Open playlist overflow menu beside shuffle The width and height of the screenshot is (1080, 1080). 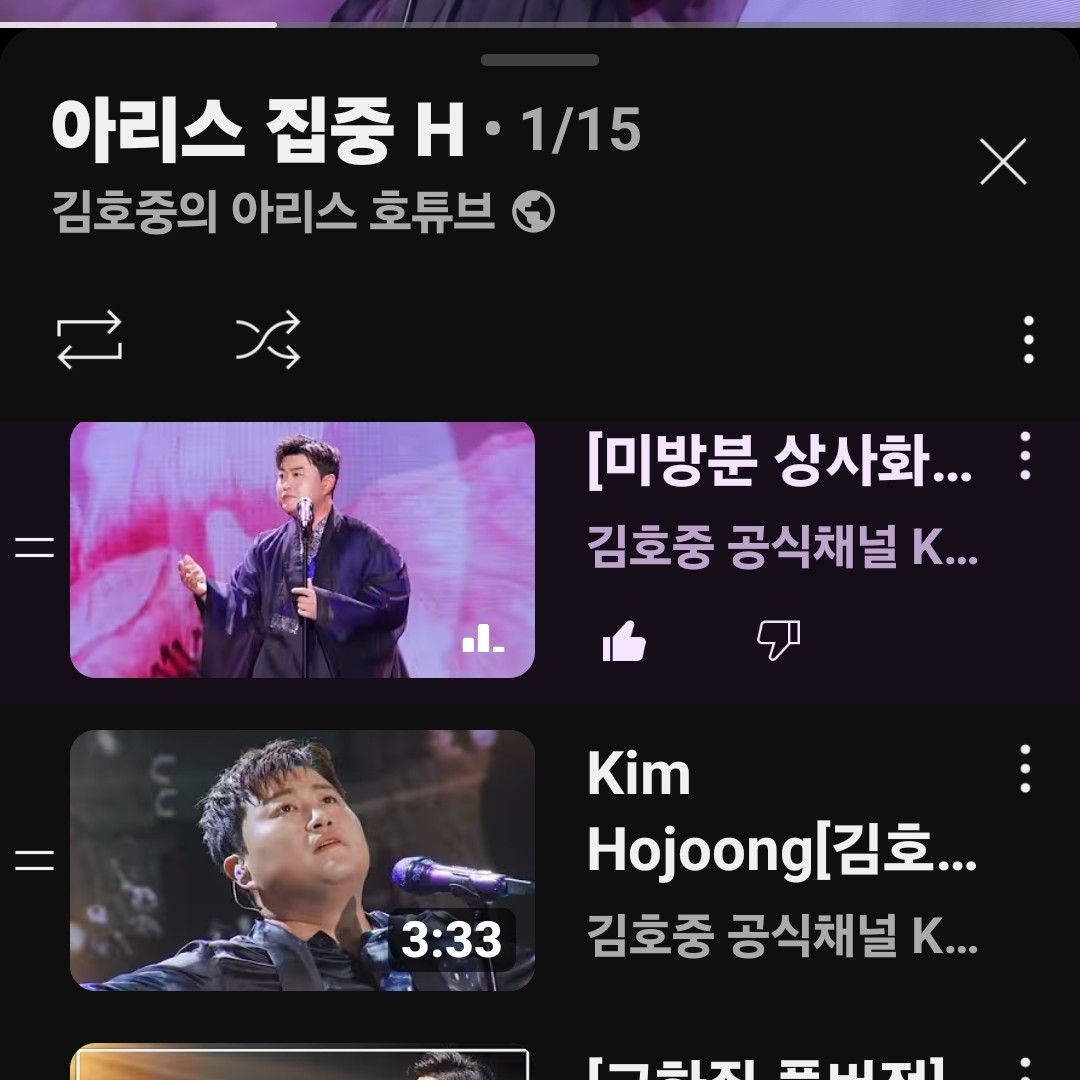[1028, 340]
